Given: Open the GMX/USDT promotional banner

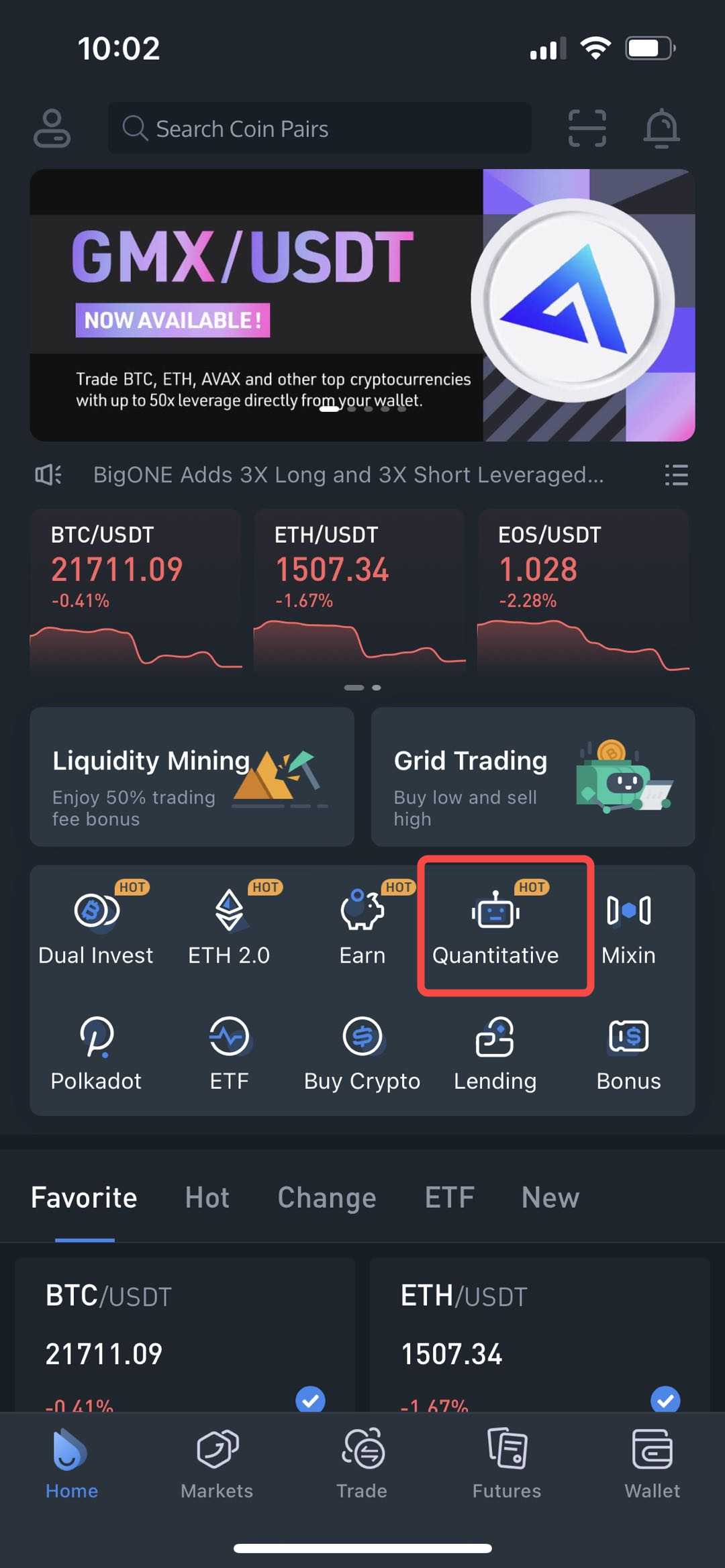Looking at the screenshot, I should (362, 305).
